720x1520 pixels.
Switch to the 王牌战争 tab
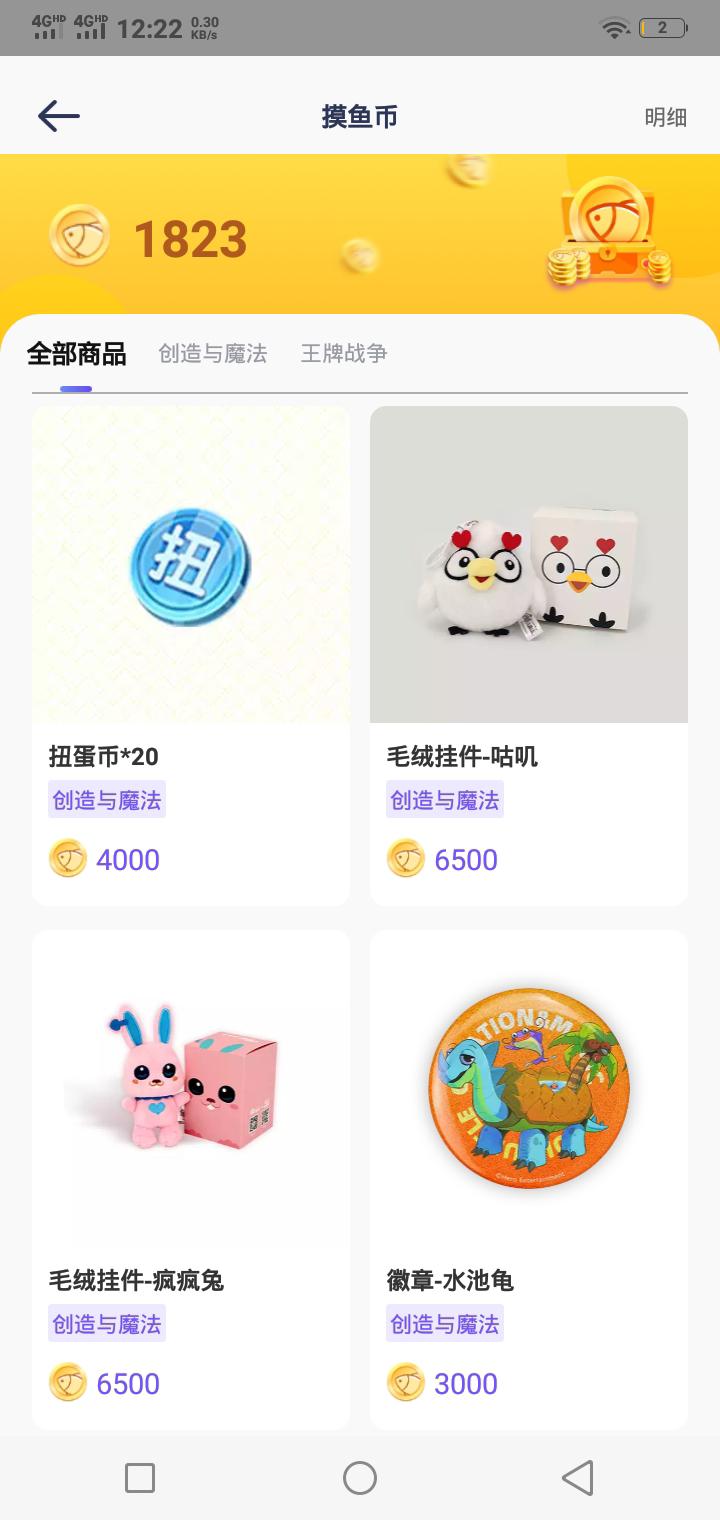pos(344,353)
